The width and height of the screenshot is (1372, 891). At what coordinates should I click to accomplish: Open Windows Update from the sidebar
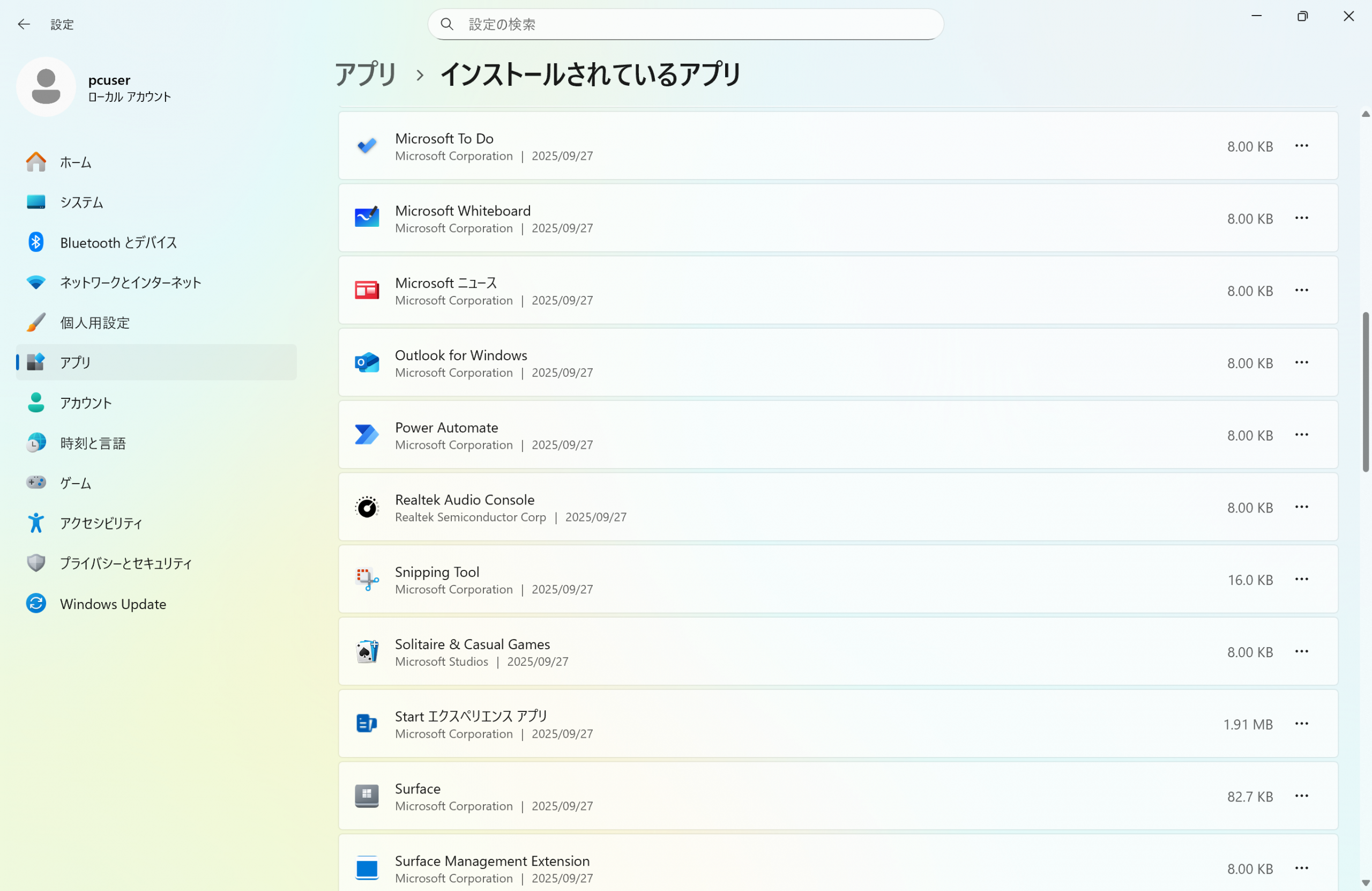[x=113, y=604]
